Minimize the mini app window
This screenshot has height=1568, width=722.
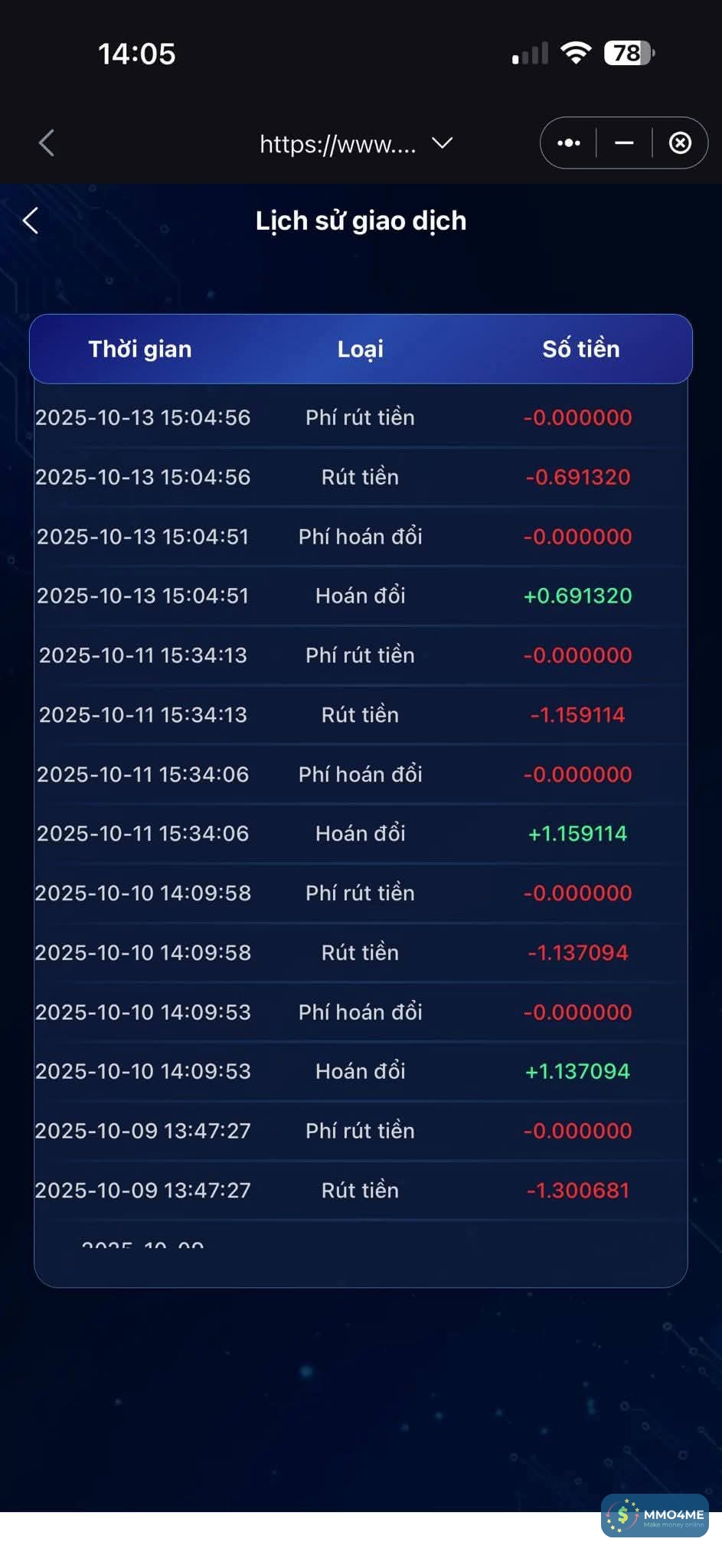point(624,143)
